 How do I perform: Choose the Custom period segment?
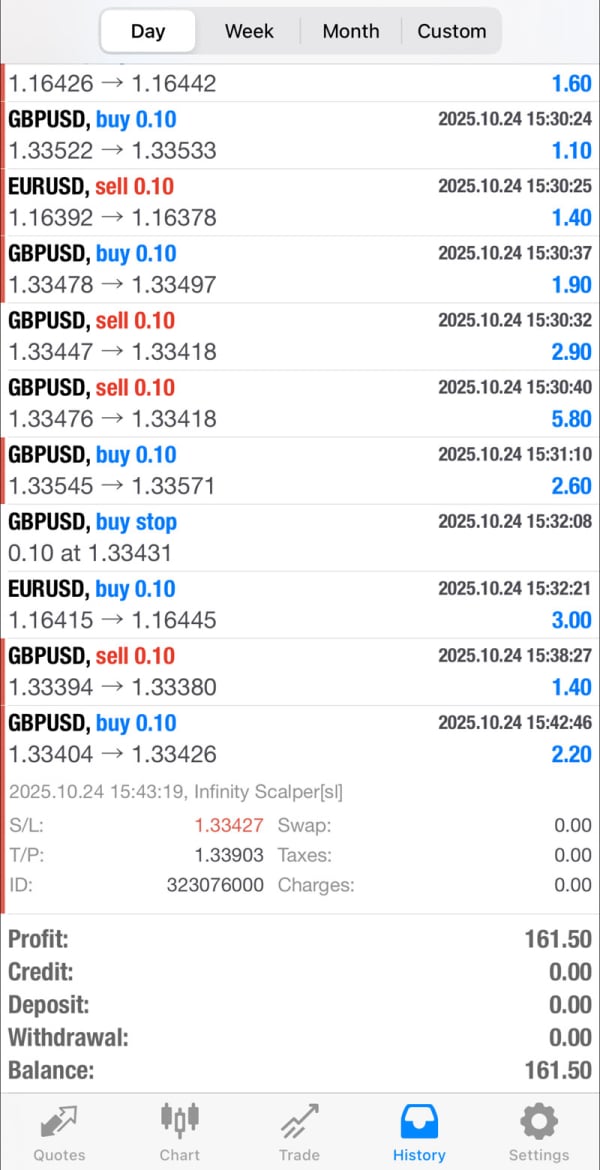tap(452, 31)
